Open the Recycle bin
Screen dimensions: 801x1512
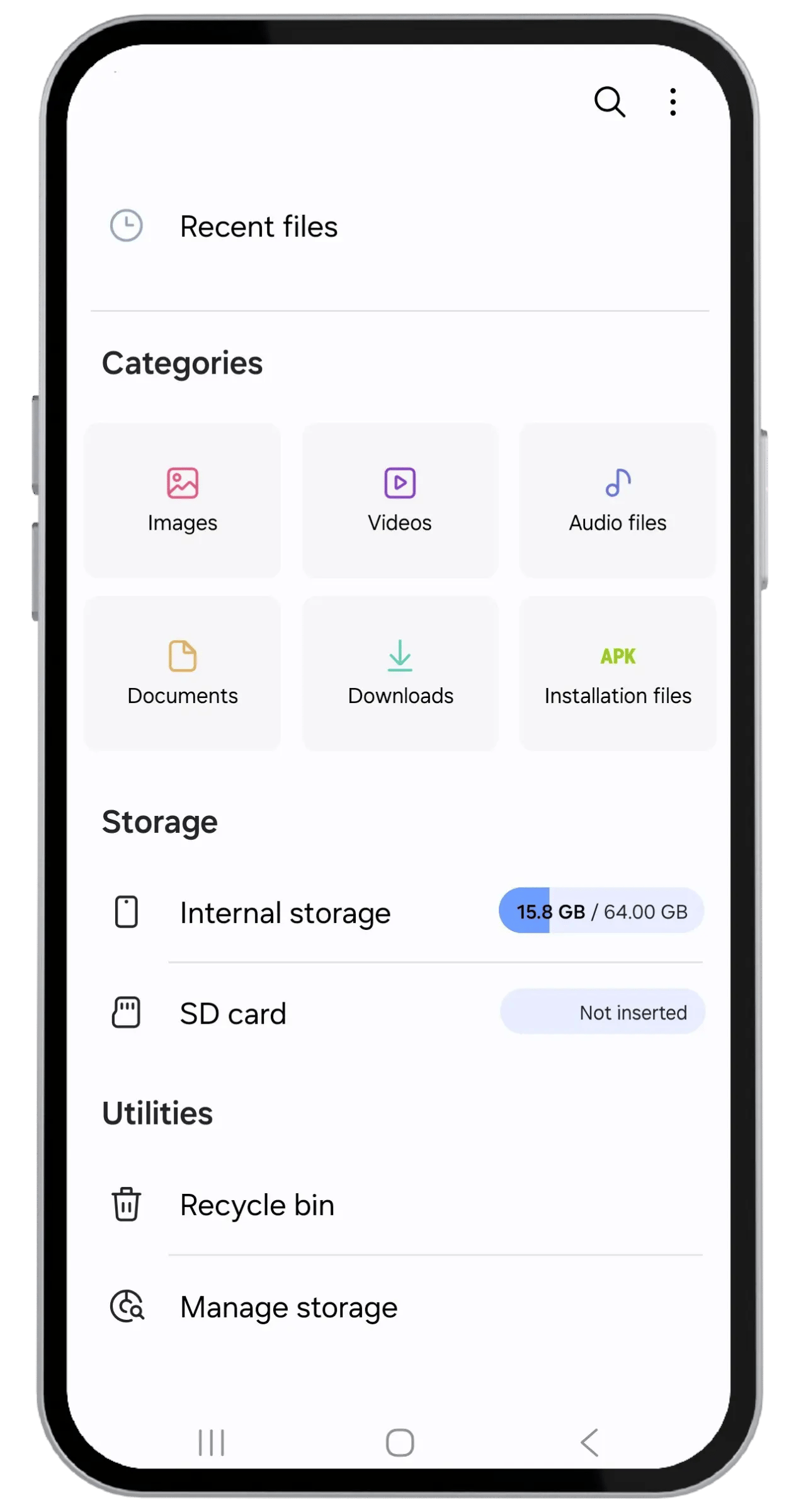[x=257, y=1205]
